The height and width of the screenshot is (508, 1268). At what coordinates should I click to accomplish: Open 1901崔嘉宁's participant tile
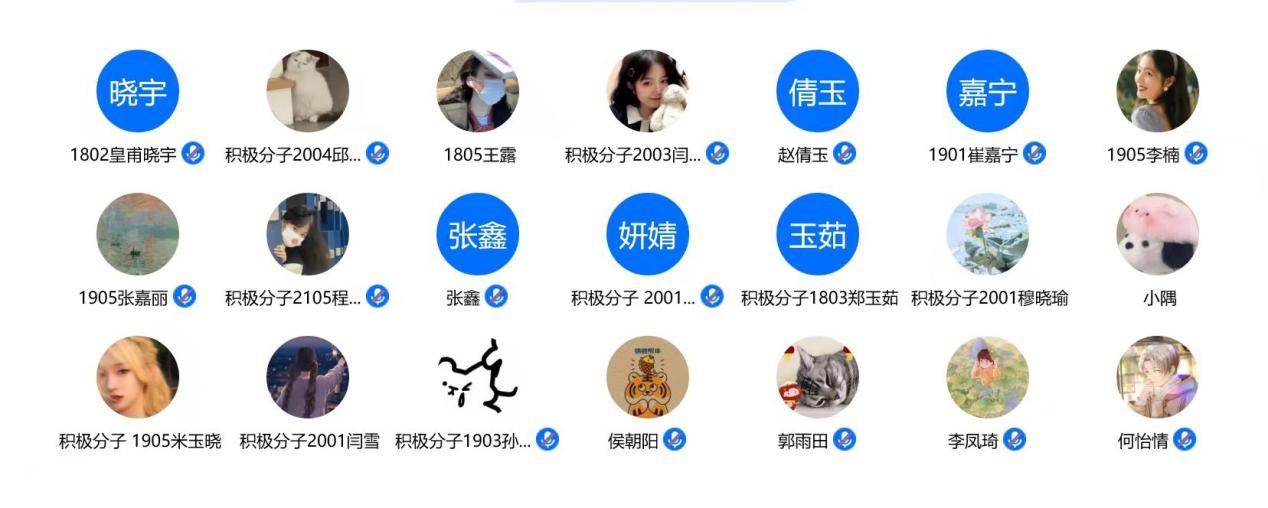tap(987, 92)
